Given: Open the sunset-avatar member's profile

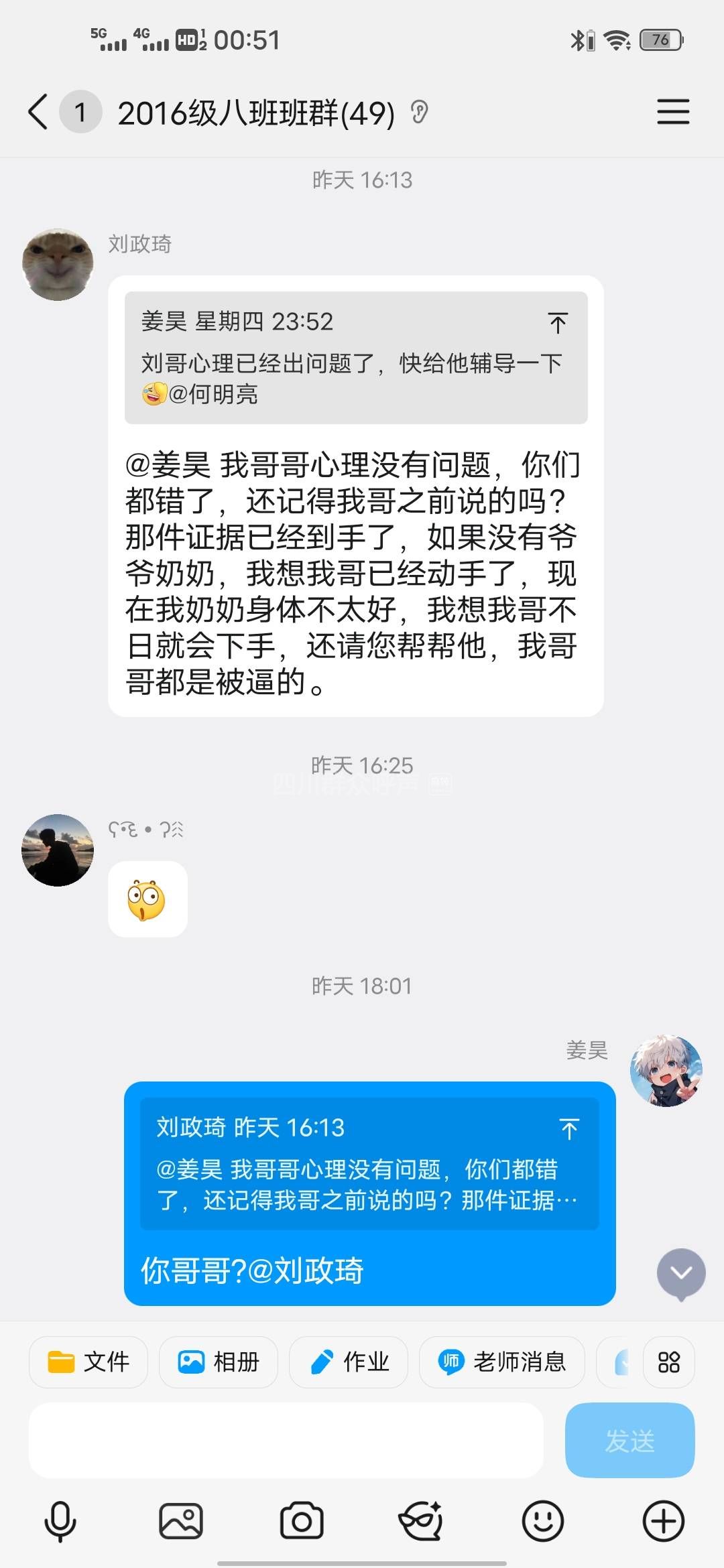Looking at the screenshot, I should tap(58, 850).
